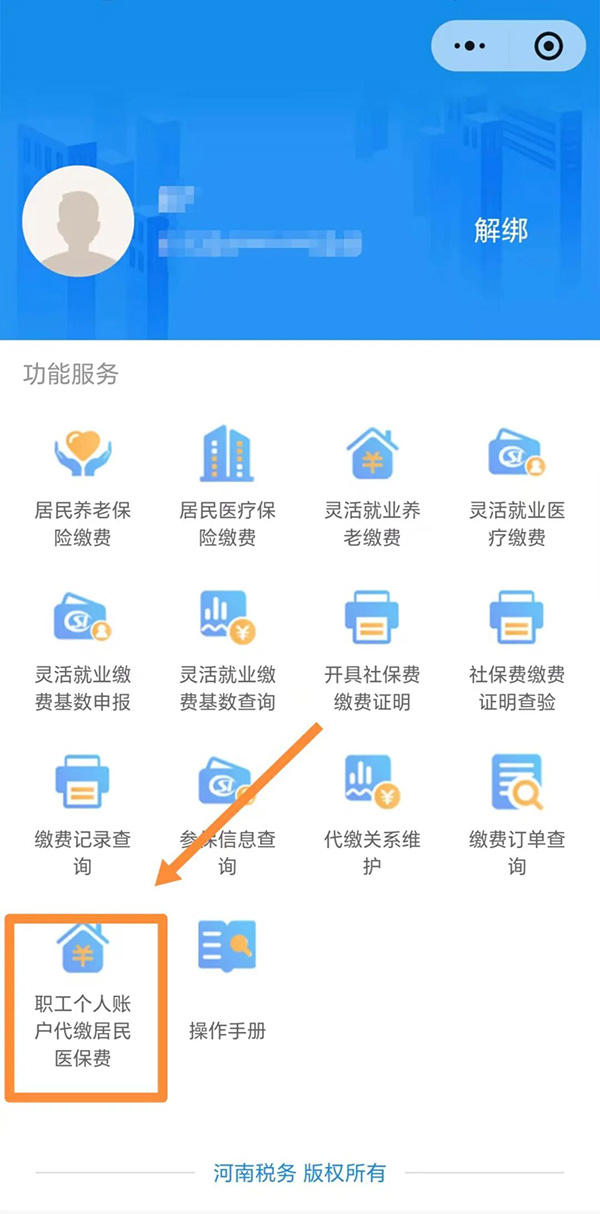Open 灵活就业医疗缴费
The width and height of the screenshot is (600, 1214).
(517, 485)
